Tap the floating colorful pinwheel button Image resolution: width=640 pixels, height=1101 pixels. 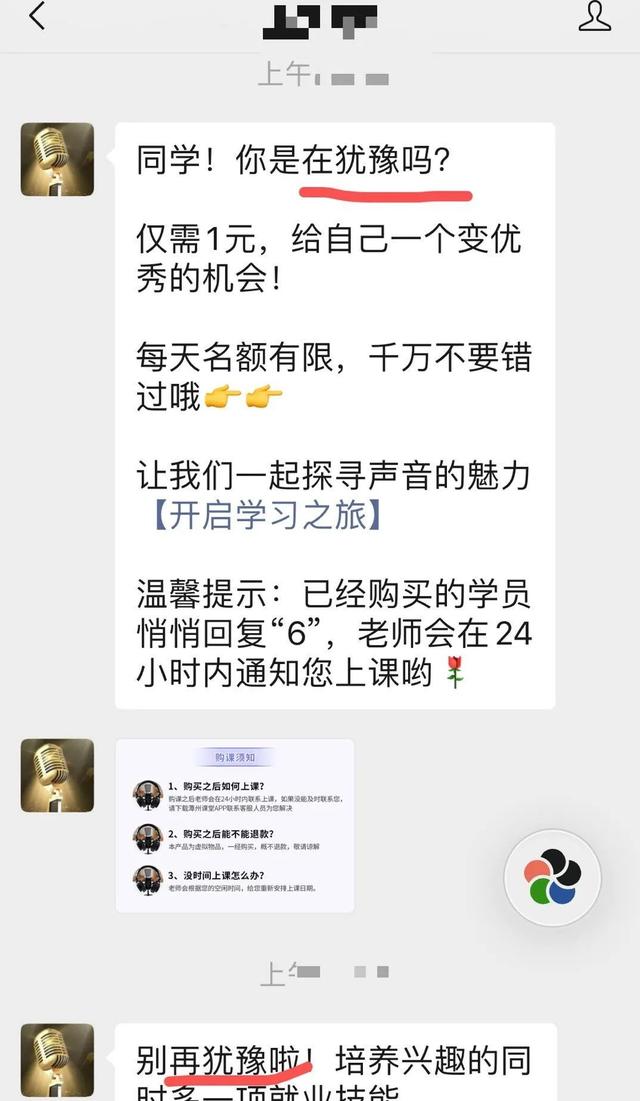pos(551,877)
